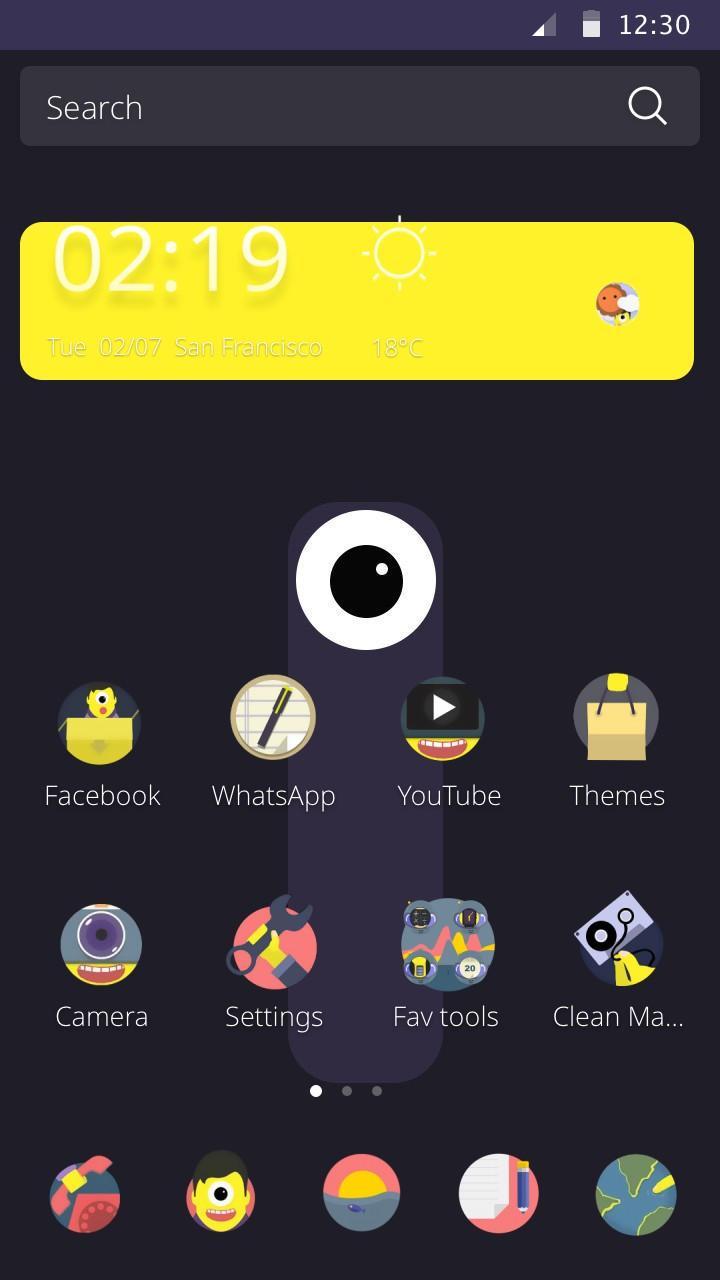
Task: Open the sunset gallery icon in the dock
Action: [361, 1194]
